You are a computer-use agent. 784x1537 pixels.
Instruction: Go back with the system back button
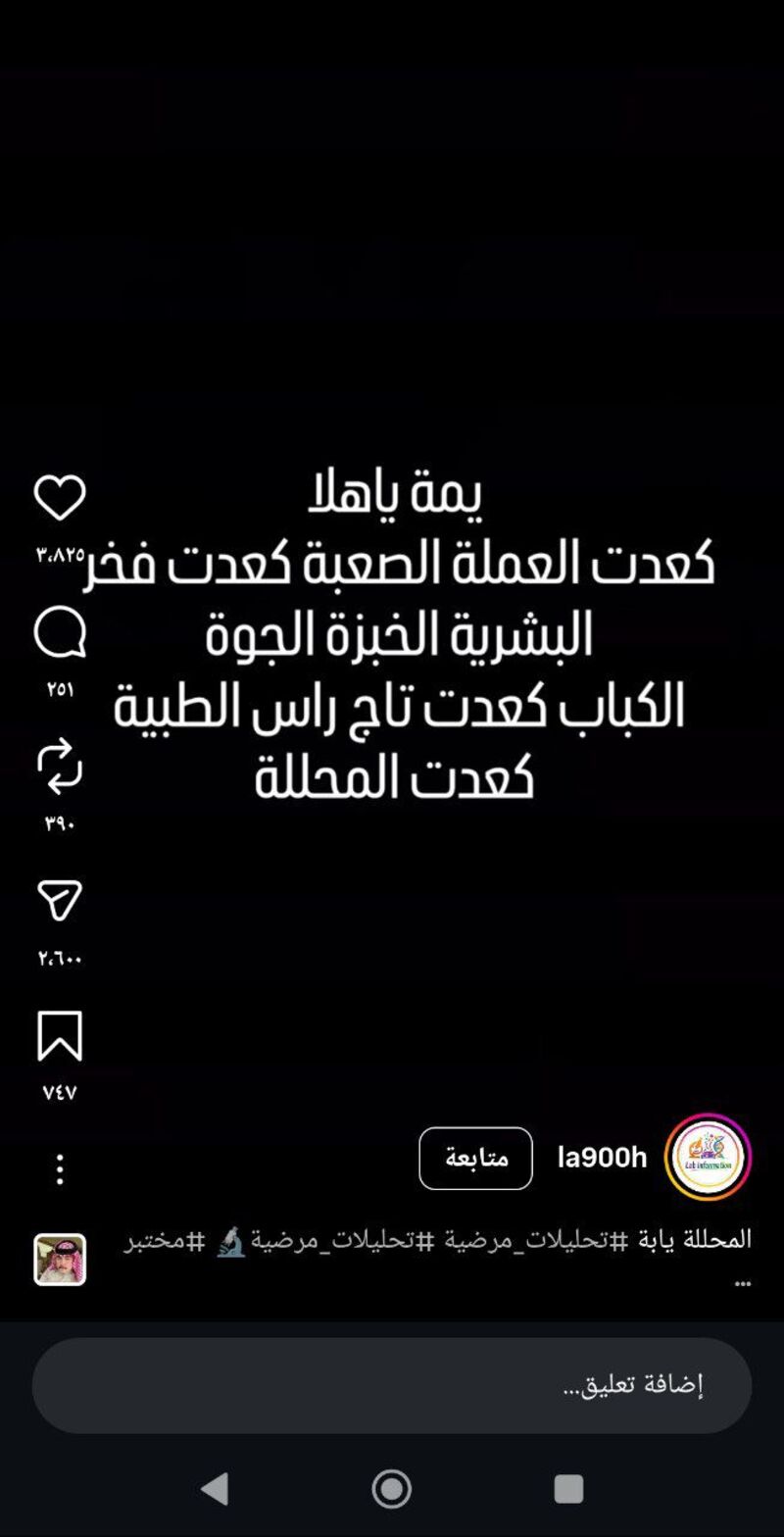click(x=215, y=1488)
